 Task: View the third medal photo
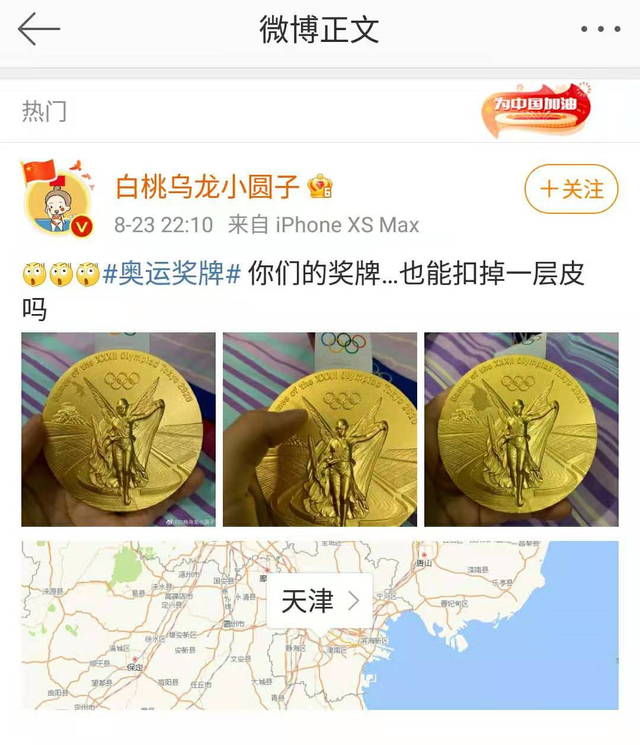(x=521, y=429)
